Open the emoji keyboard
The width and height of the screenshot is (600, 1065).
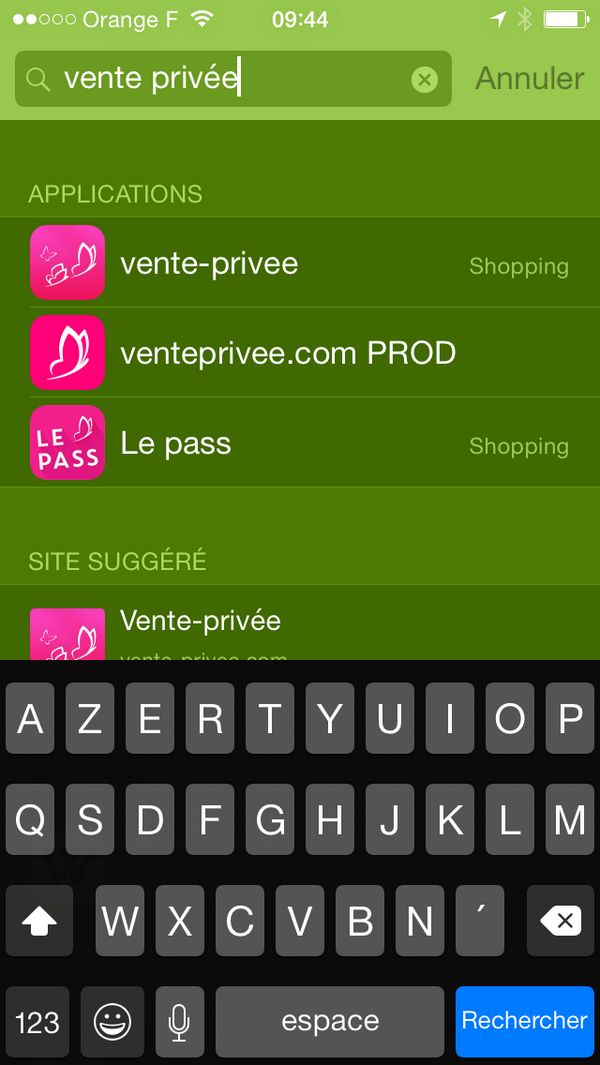[x=112, y=1022]
